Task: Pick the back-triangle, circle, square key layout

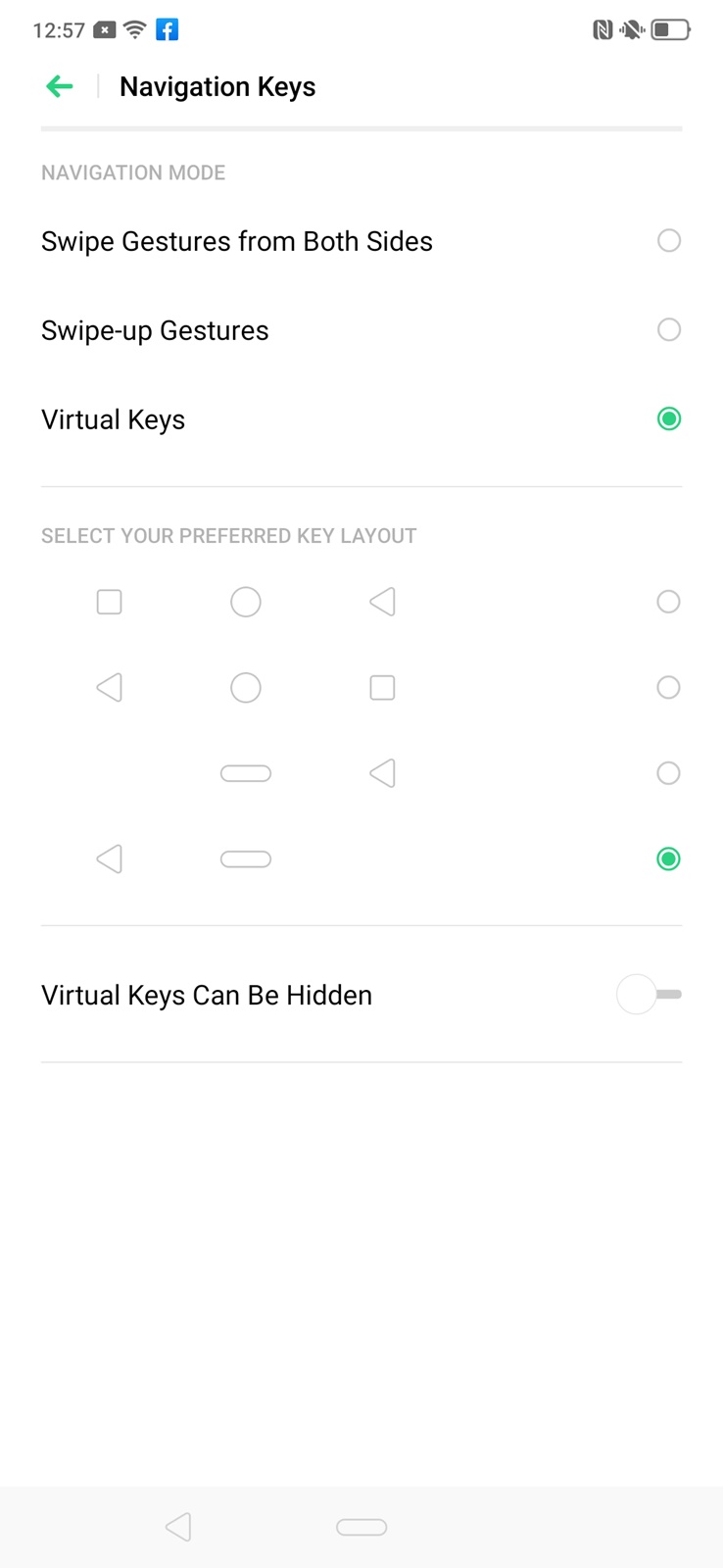Action: click(668, 688)
